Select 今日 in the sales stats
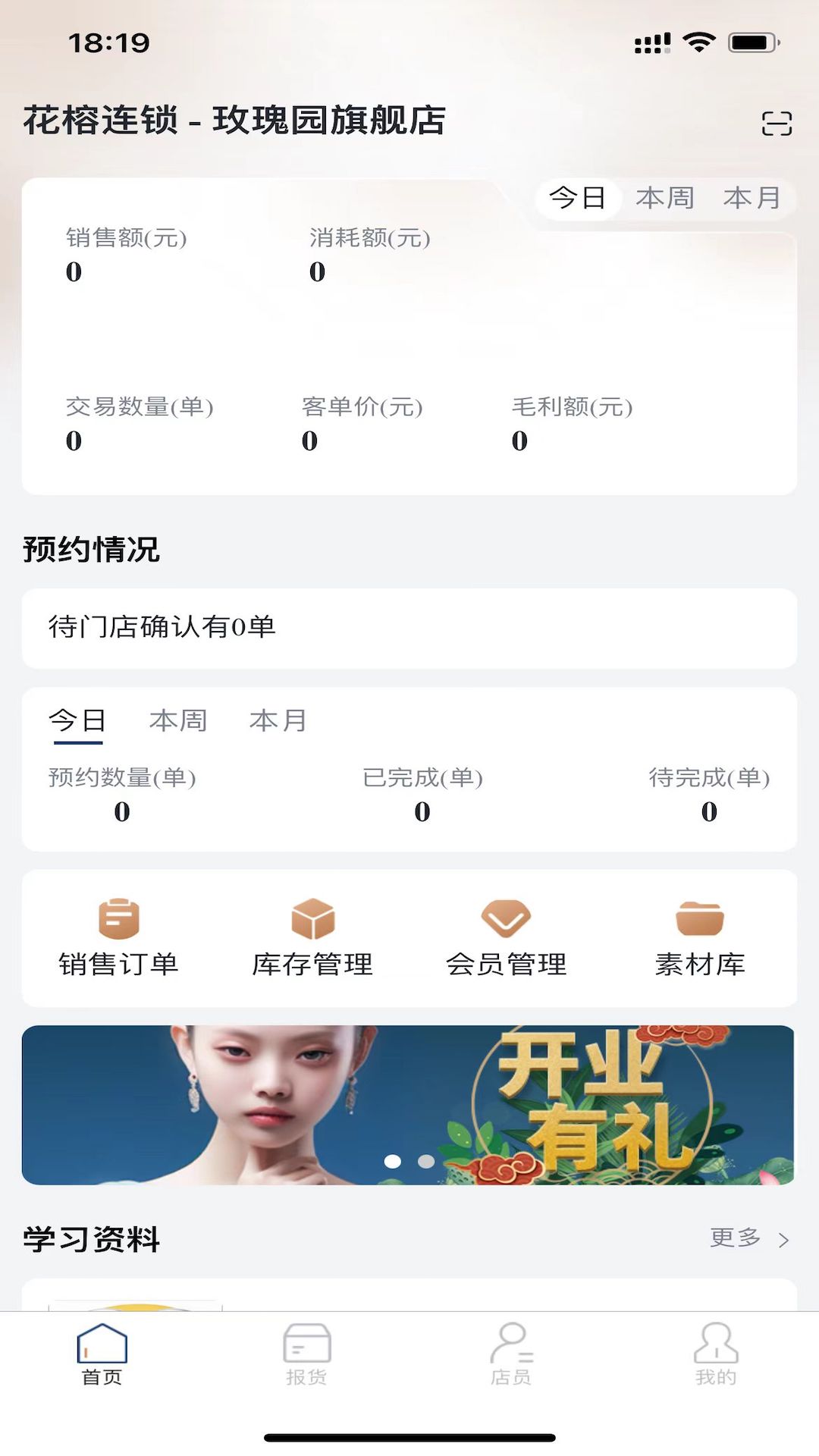The height and width of the screenshot is (1456, 819). [x=578, y=198]
